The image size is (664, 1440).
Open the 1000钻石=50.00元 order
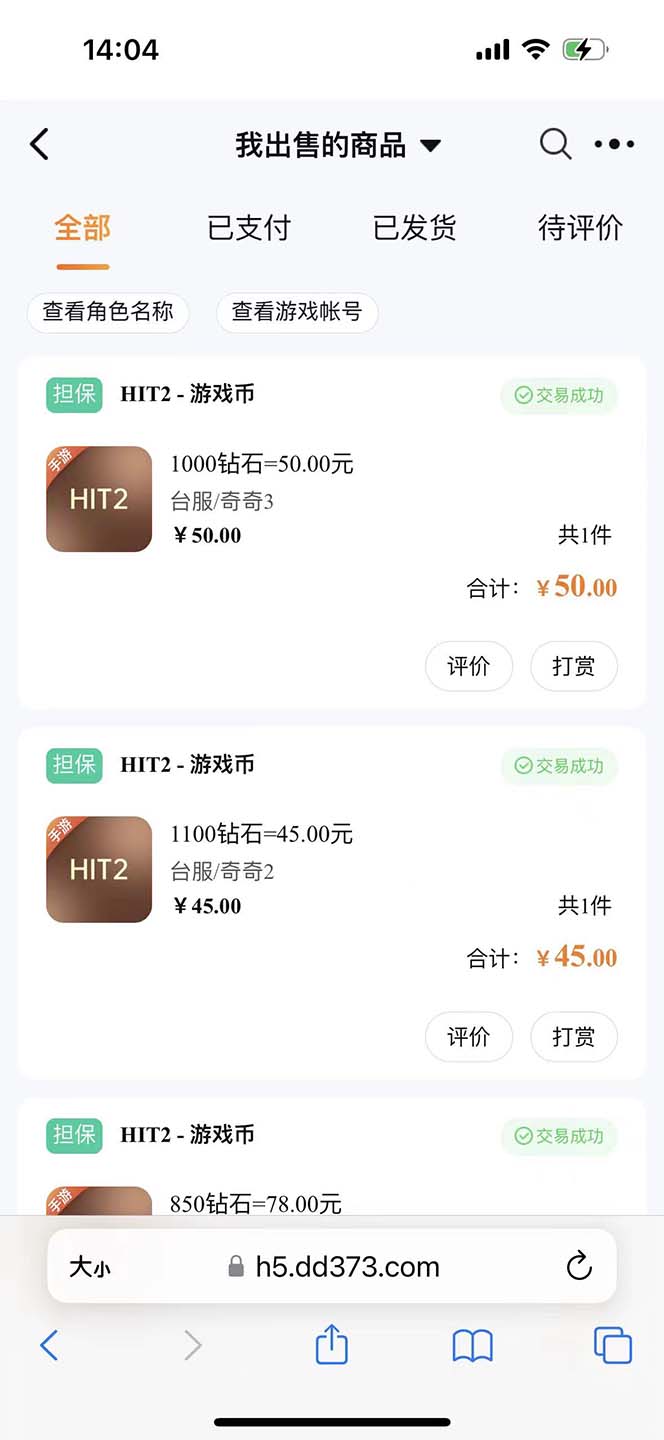tap(262, 464)
